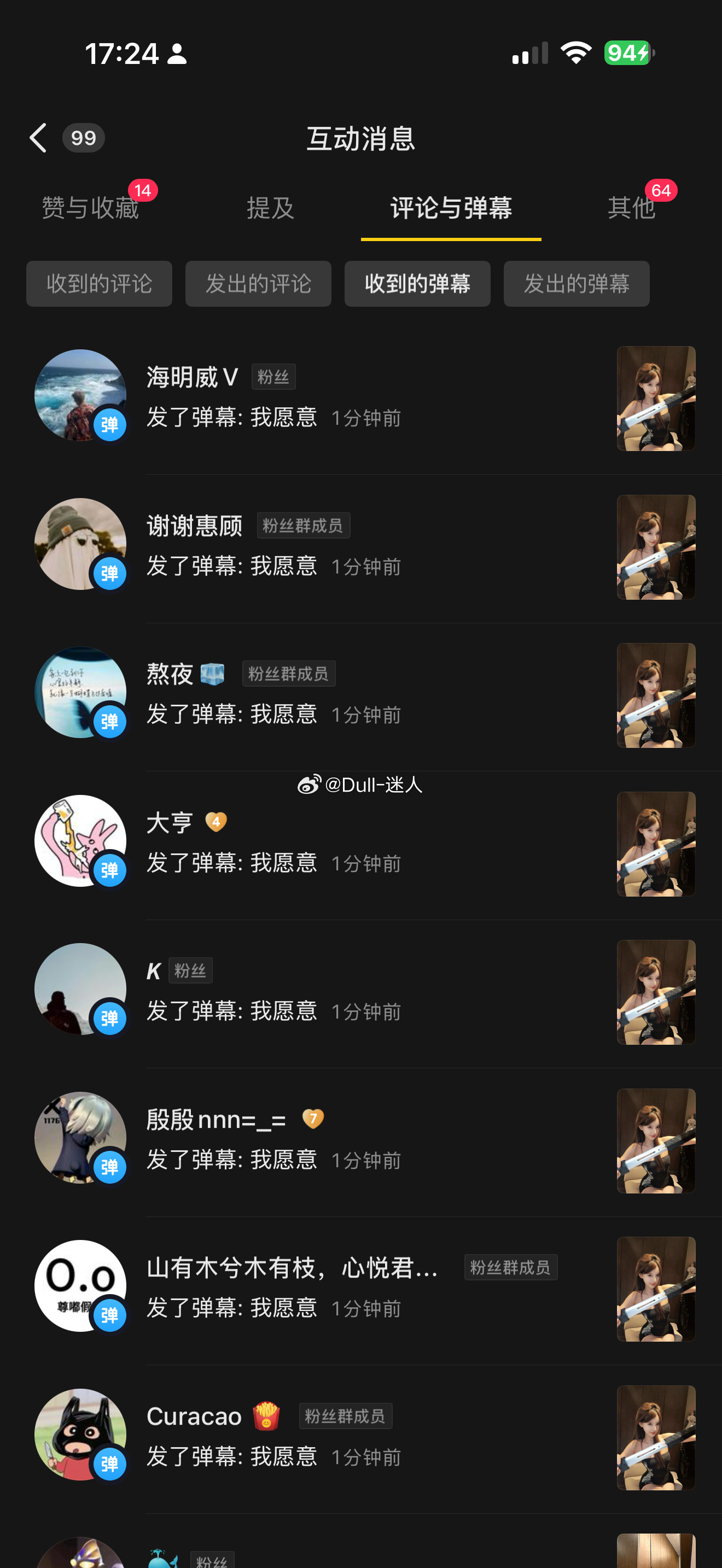The width and height of the screenshot is (722, 1568).
Task: Open the @Dull-迷人 watermark link
Action: tap(374, 785)
